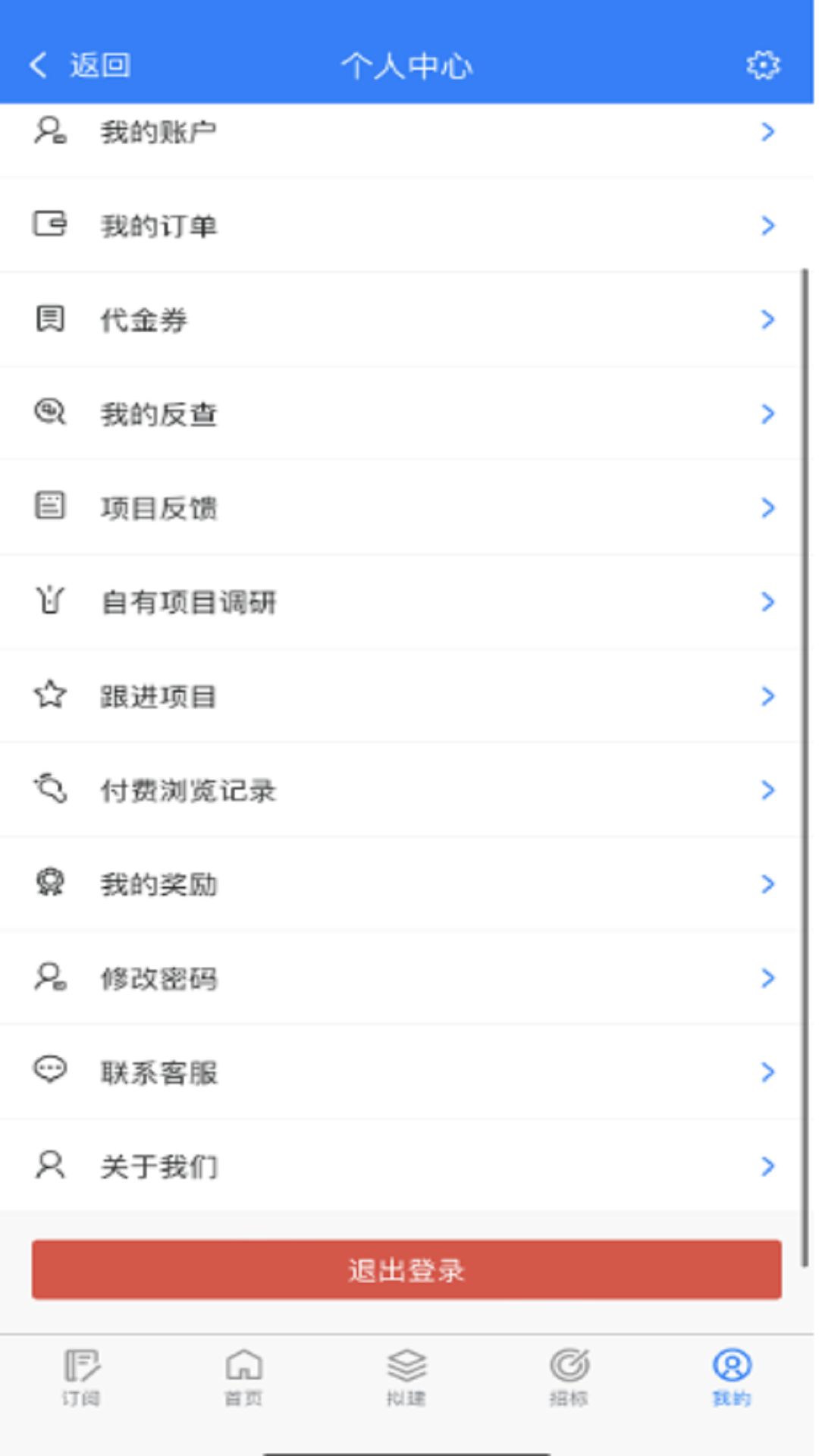Tap 返回 to go back
Screen dimensions: 819x1456
pyautogui.click(x=80, y=65)
